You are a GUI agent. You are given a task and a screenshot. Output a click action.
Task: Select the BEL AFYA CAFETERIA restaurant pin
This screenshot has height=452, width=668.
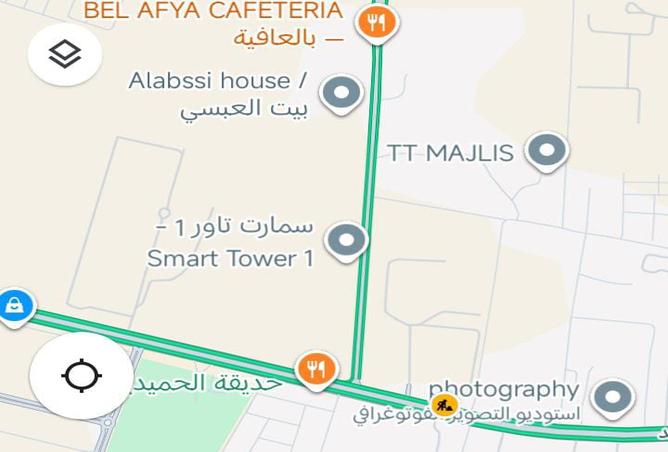(x=376, y=21)
